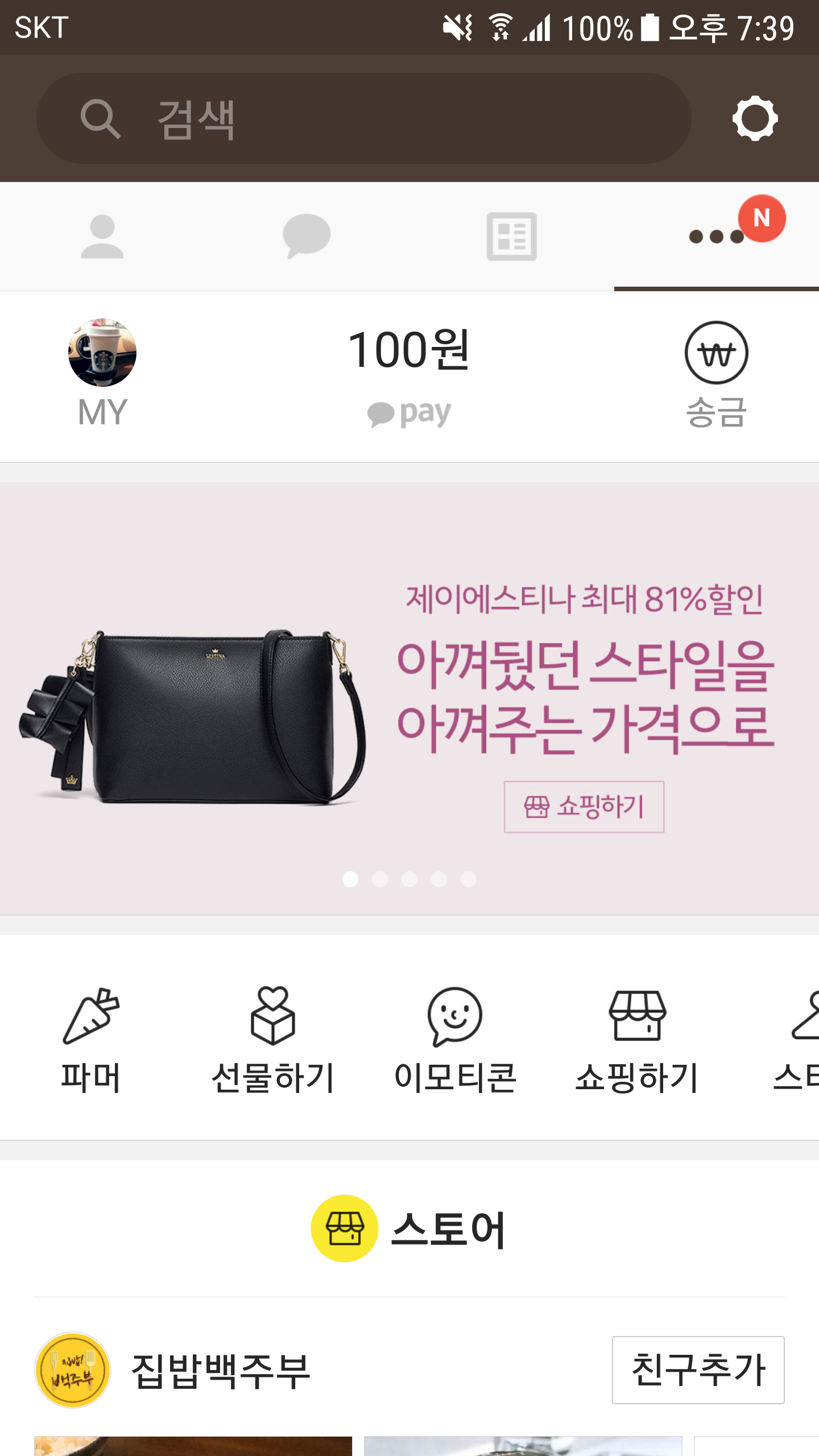Switch to the friends tab
The image size is (819, 1456).
[102, 236]
